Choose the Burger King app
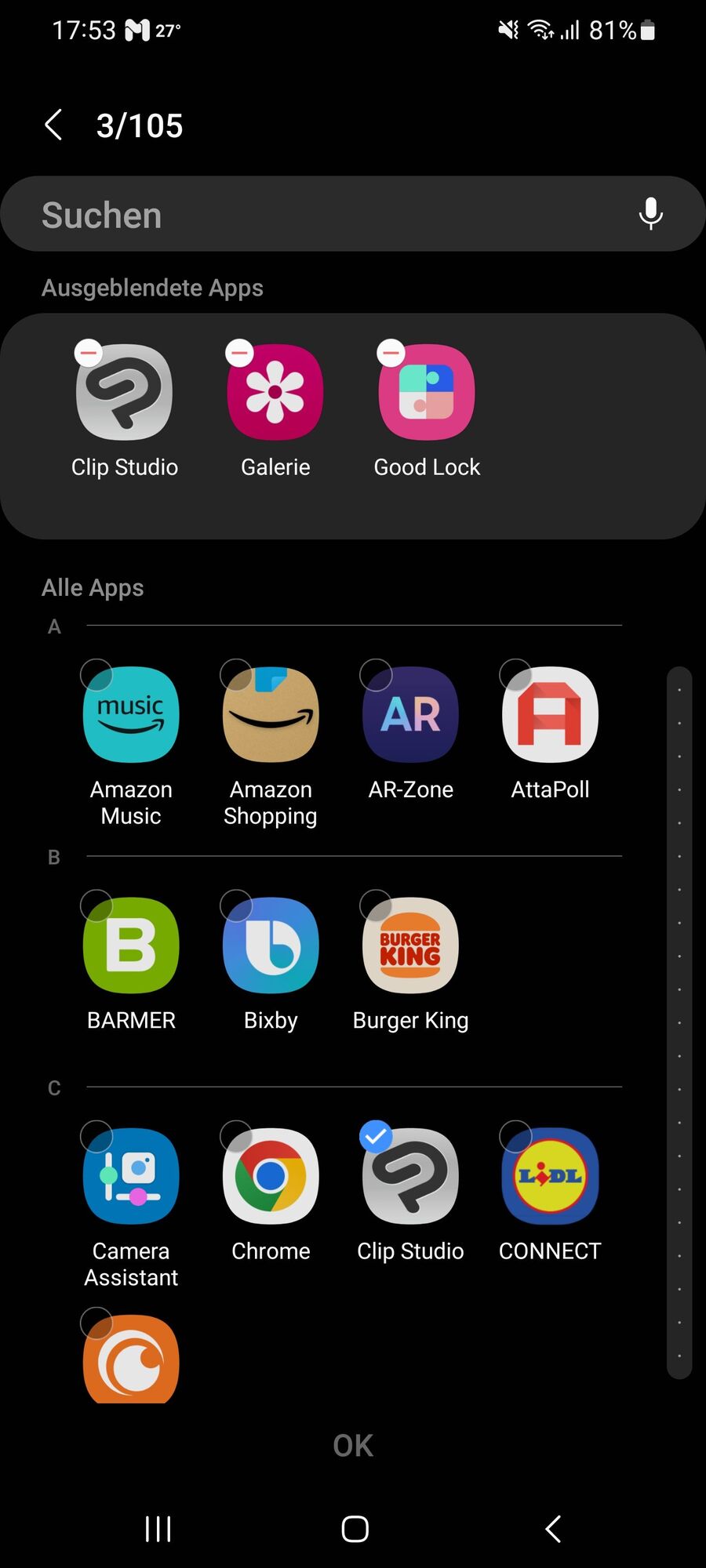706x1568 pixels. pyautogui.click(x=409, y=946)
